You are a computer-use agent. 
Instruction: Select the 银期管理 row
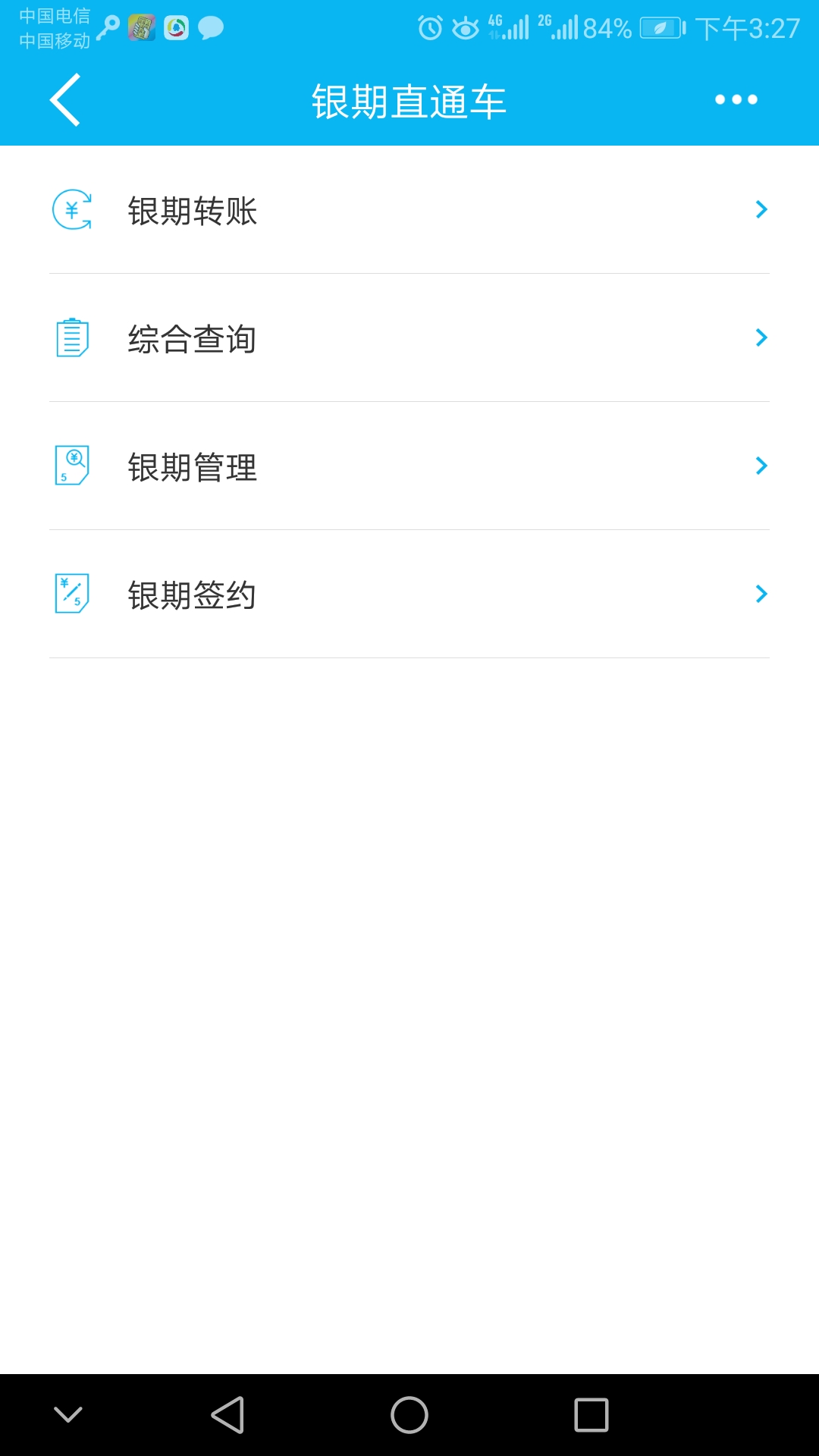point(409,466)
